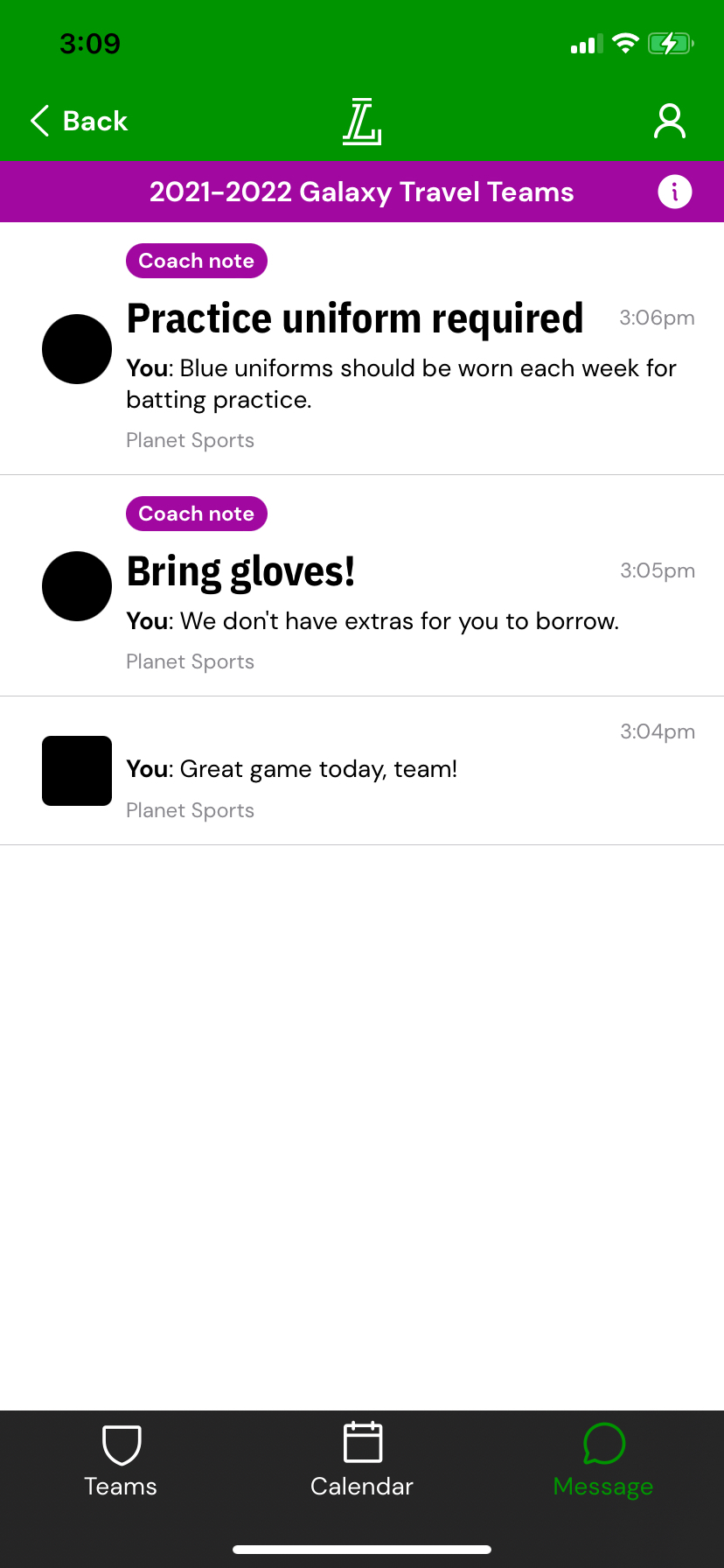The image size is (724, 1568).
Task: Open team info via the i icon
Action: click(674, 192)
